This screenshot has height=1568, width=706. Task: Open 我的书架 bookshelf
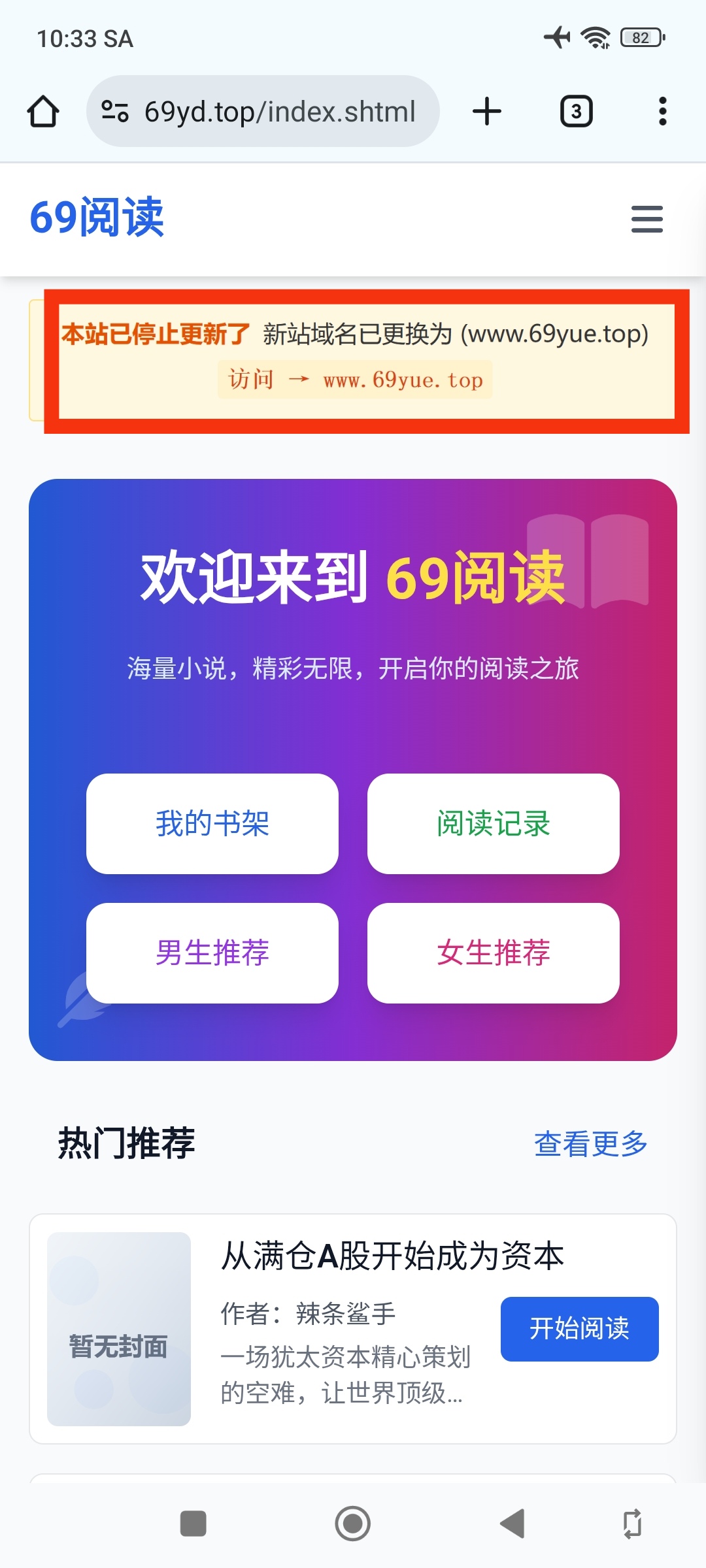[x=212, y=823]
